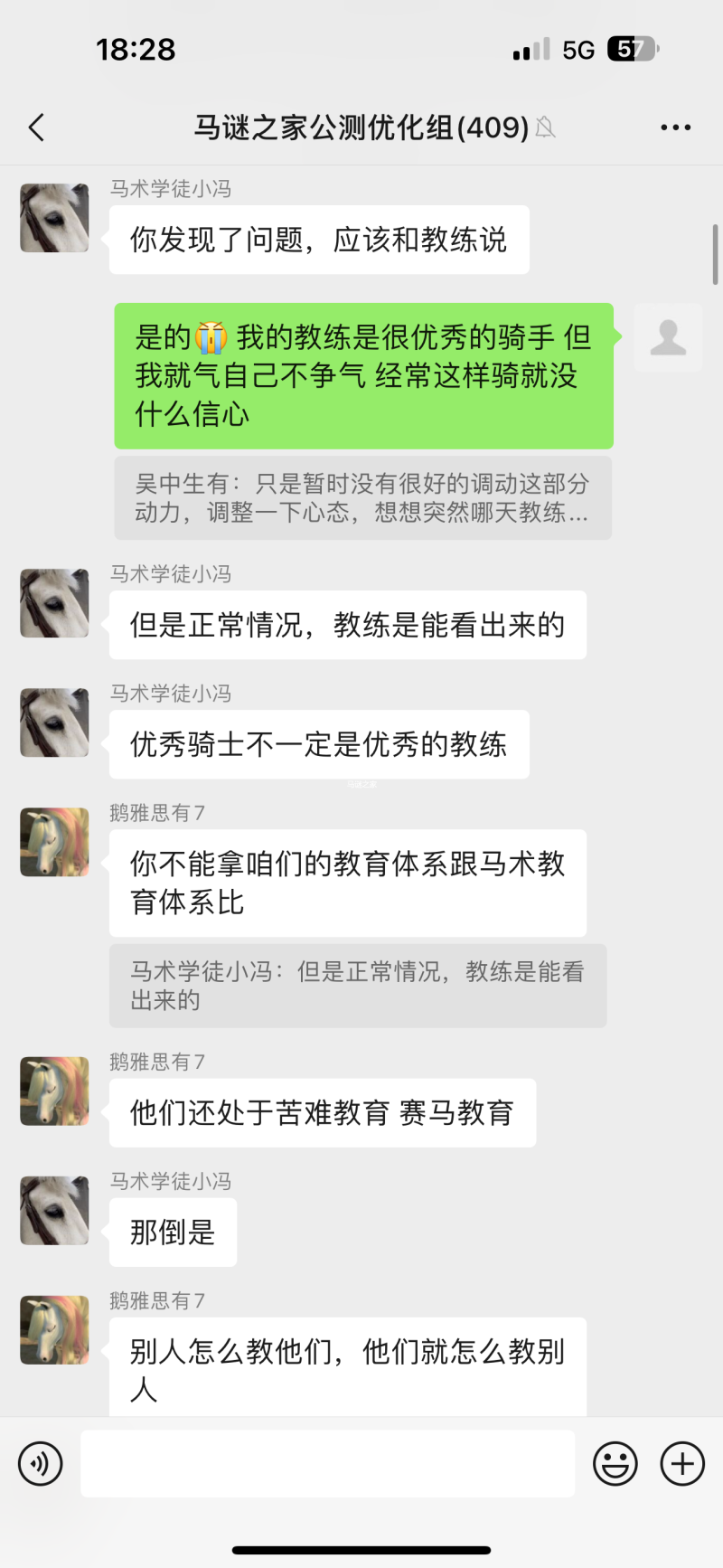
Task: Open 鹅雅思有7's avatar beside 别人怎么教他们
Action: (54, 1329)
